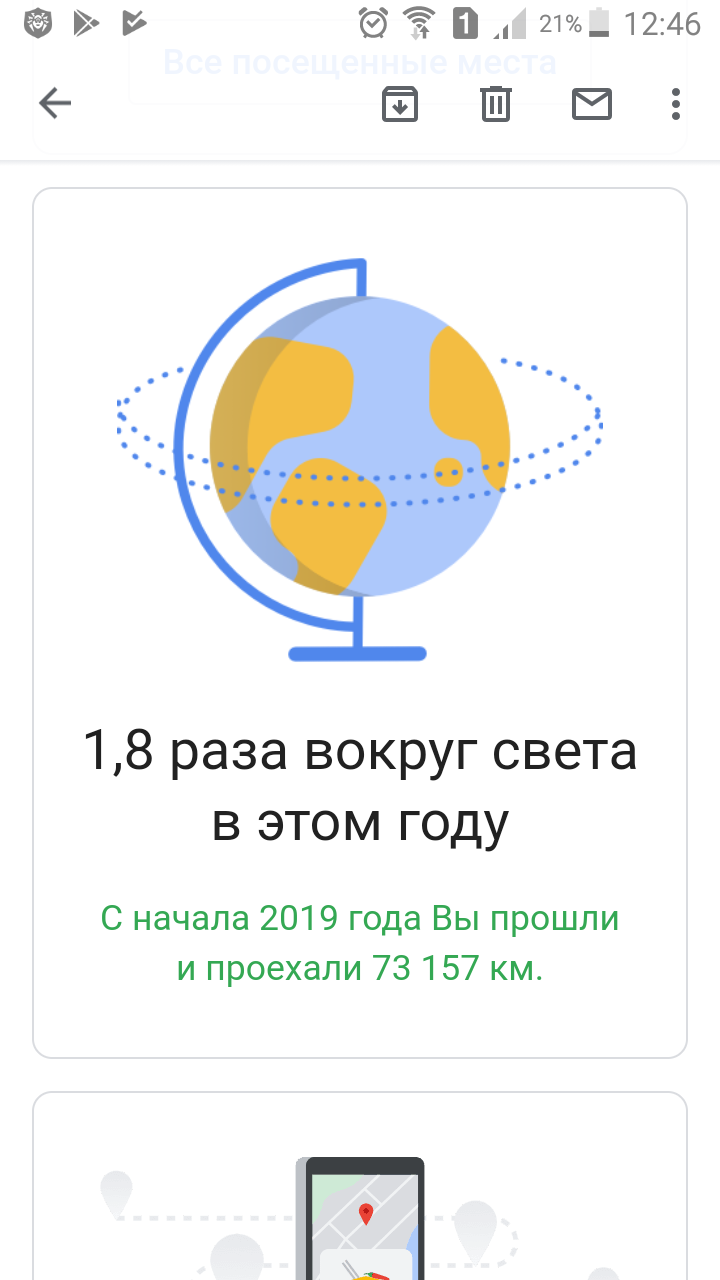Open the overflow menu

[x=677, y=104]
